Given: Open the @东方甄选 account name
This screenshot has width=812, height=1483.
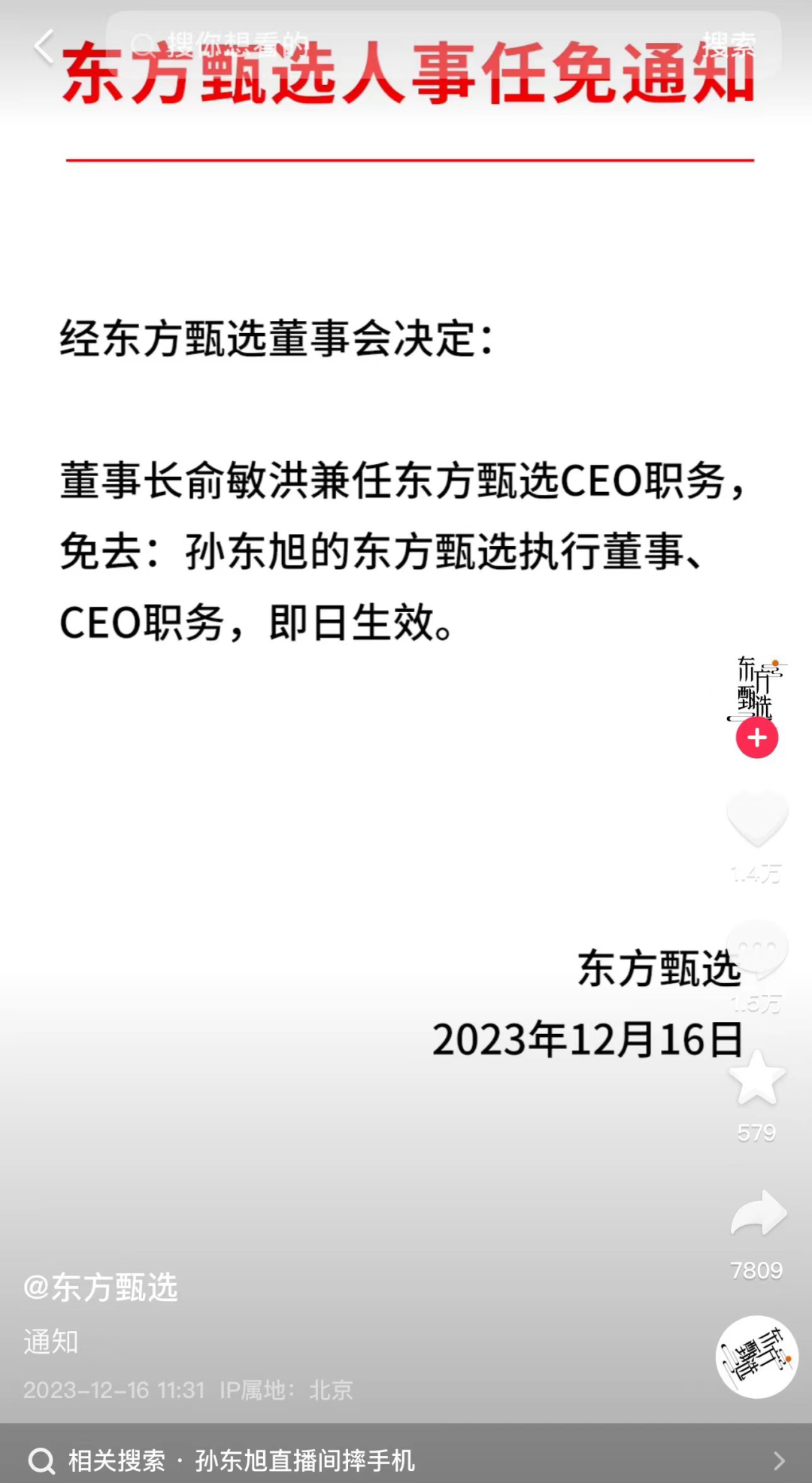Looking at the screenshot, I should click(101, 1287).
